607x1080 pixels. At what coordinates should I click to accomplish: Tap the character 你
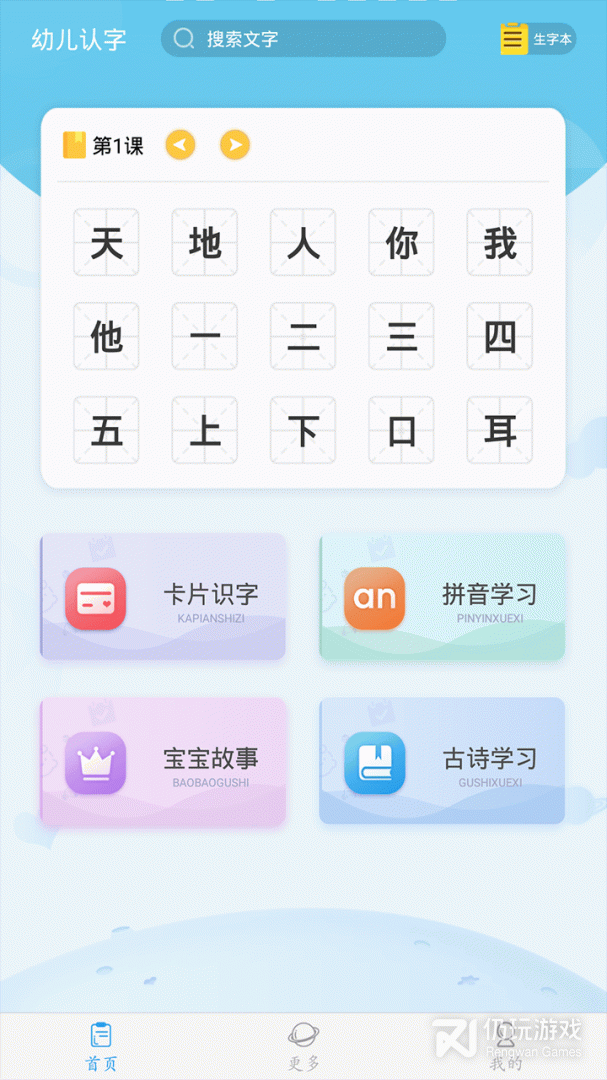point(401,242)
